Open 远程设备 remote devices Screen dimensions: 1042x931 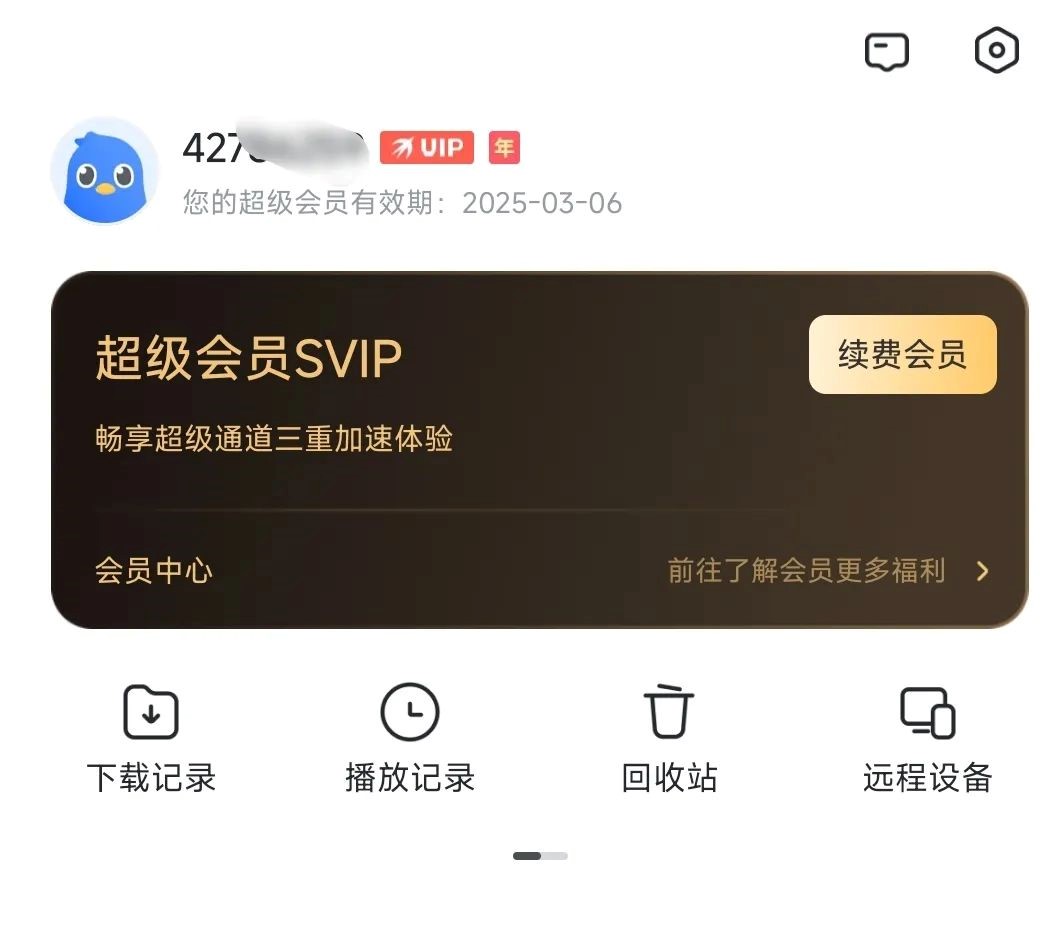tap(927, 739)
